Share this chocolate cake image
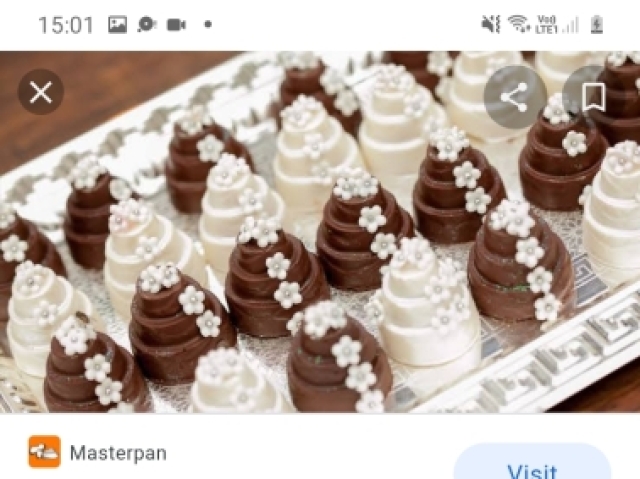This screenshot has height=479, width=640. click(513, 97)
